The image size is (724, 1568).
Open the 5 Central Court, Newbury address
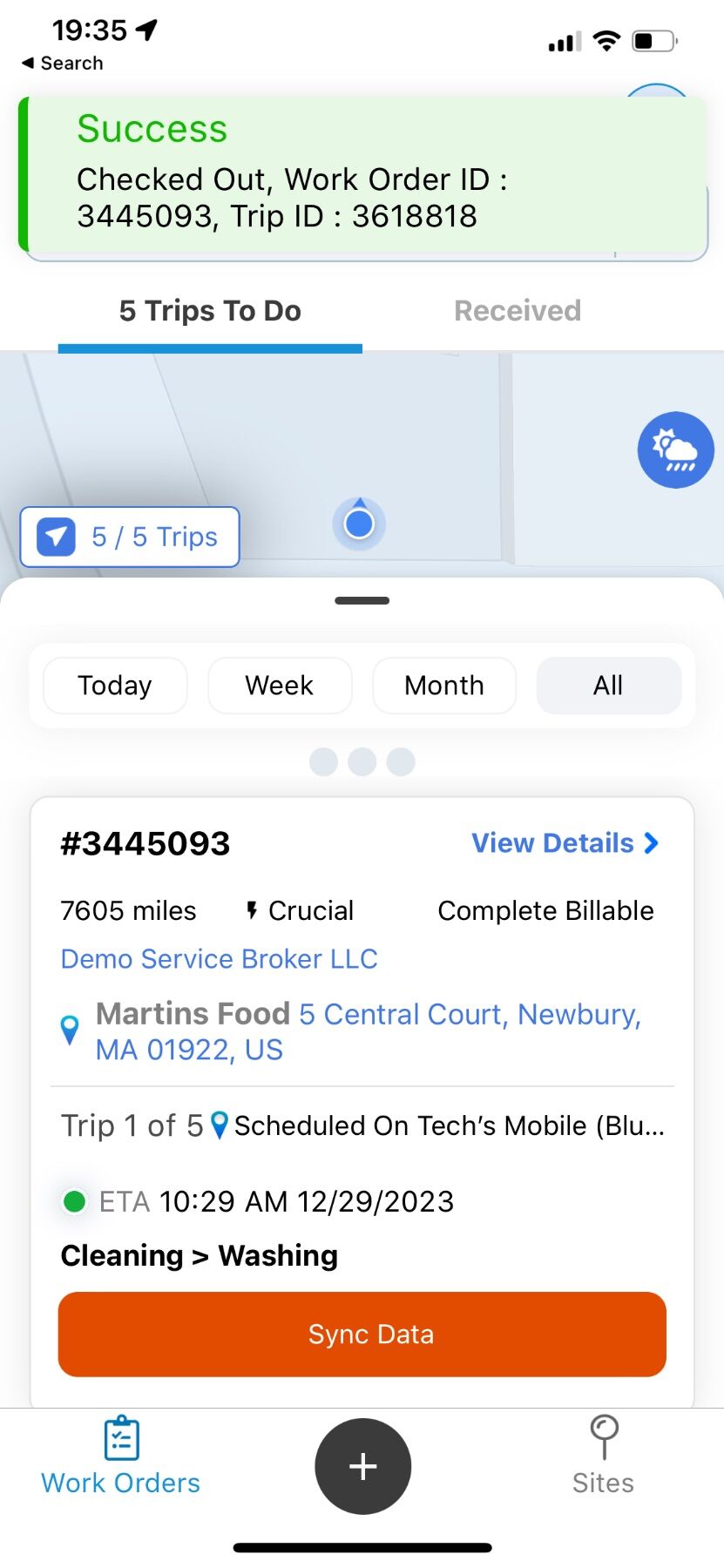coord(469,1015)
